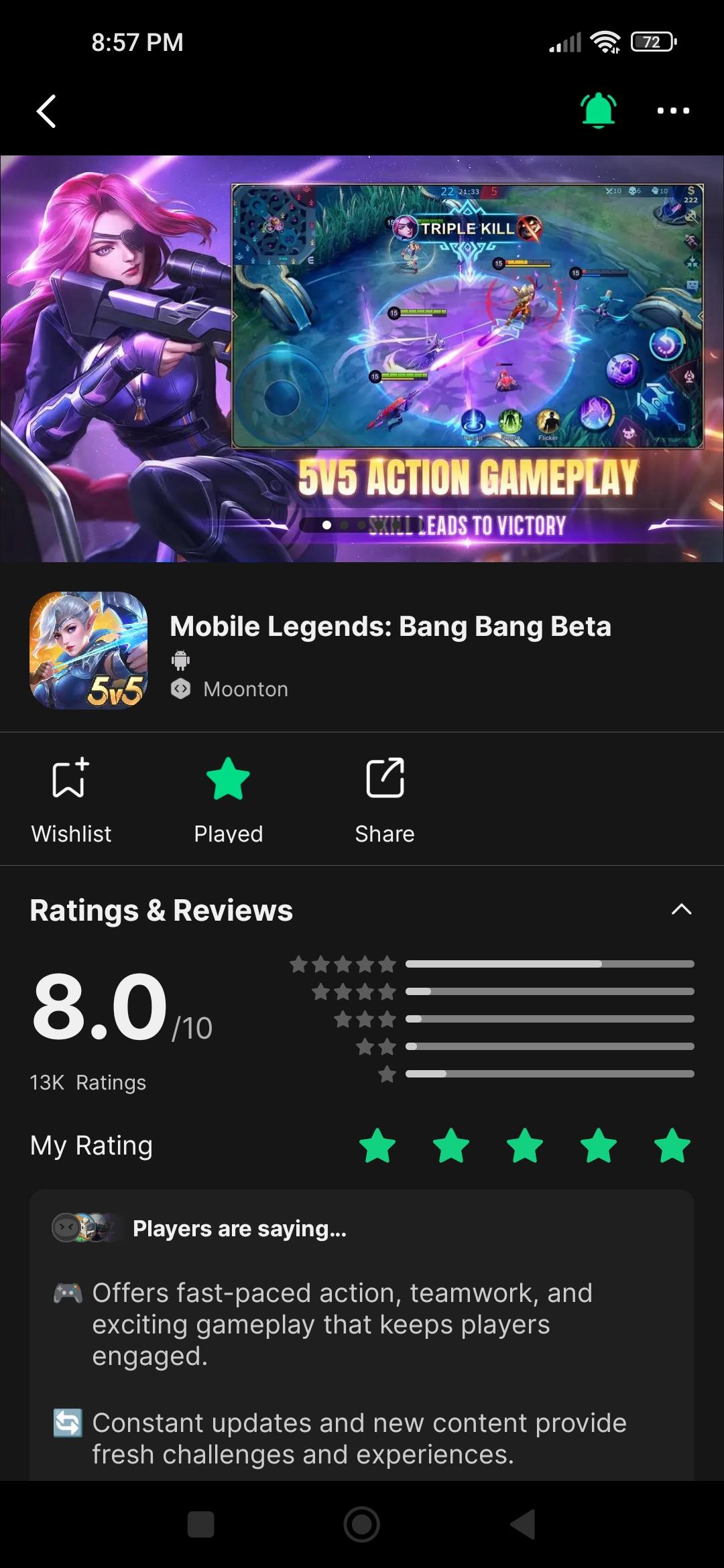
Task: Tap the 13K Ratings count link
Action: [87, 1082]
